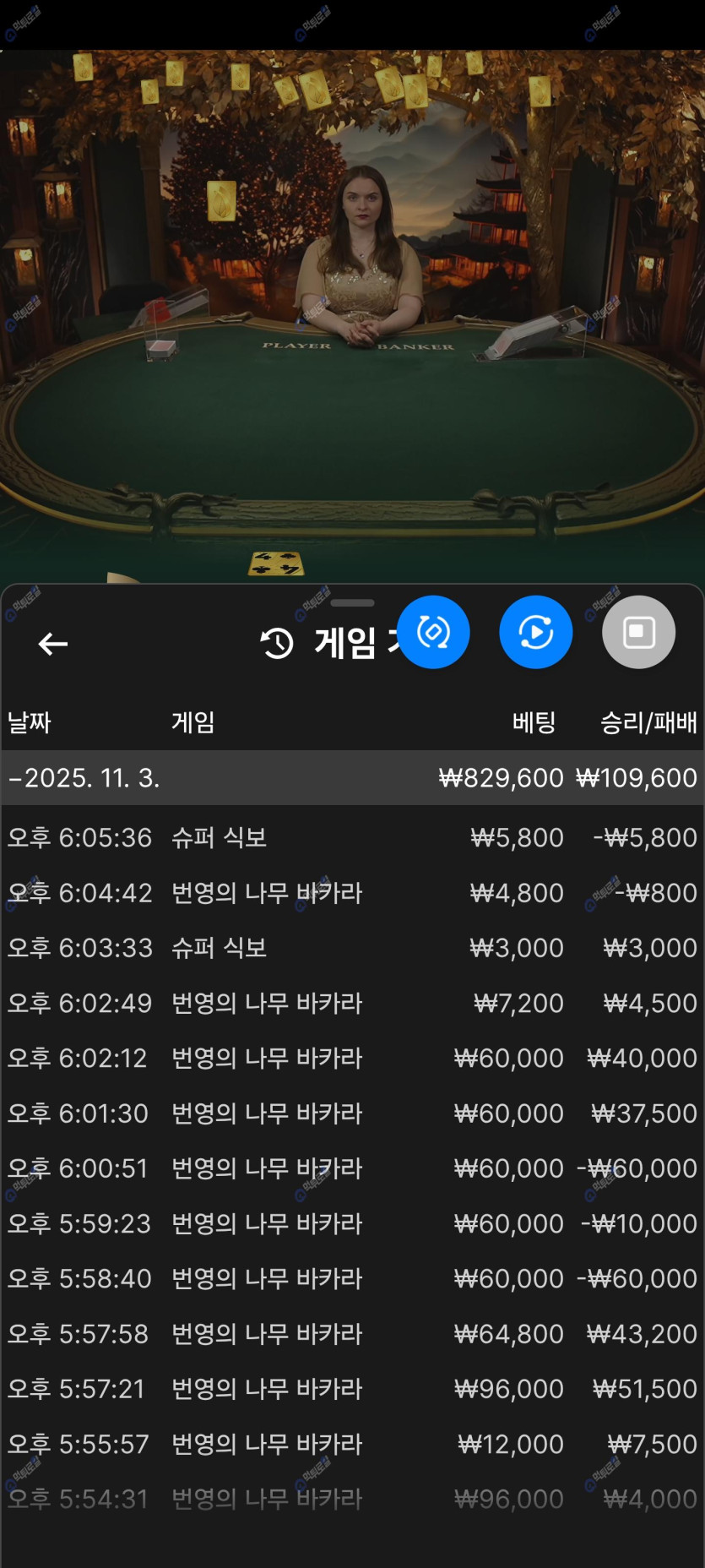
Task: Collapse the 2025. 11. 3. date group
Action: point(84,777)
